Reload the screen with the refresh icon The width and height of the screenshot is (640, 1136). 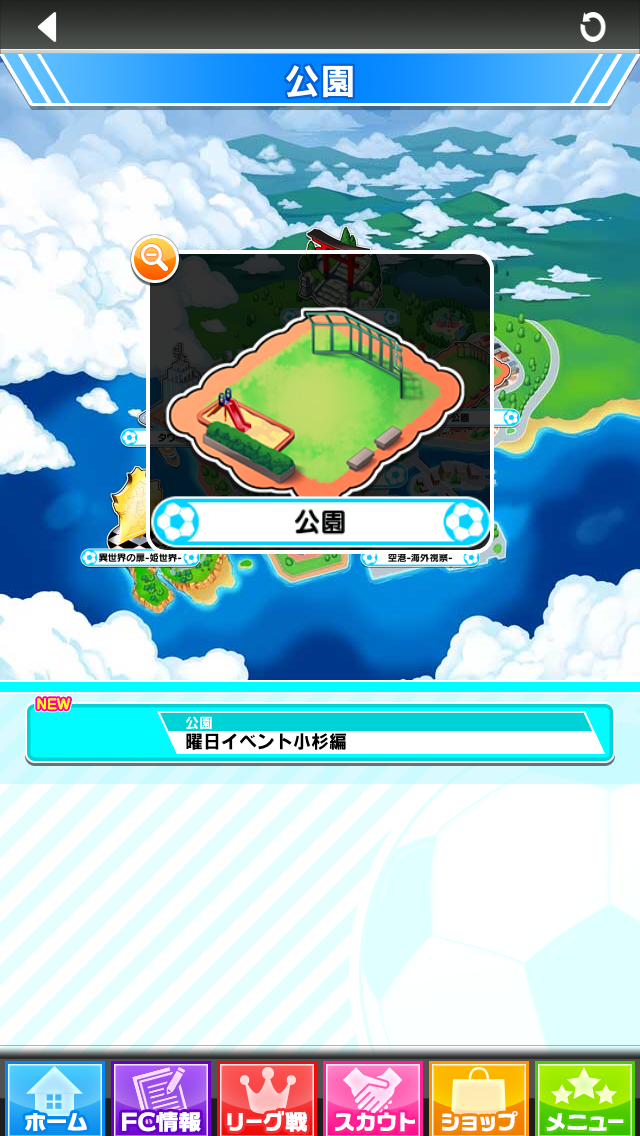point(593,27)
